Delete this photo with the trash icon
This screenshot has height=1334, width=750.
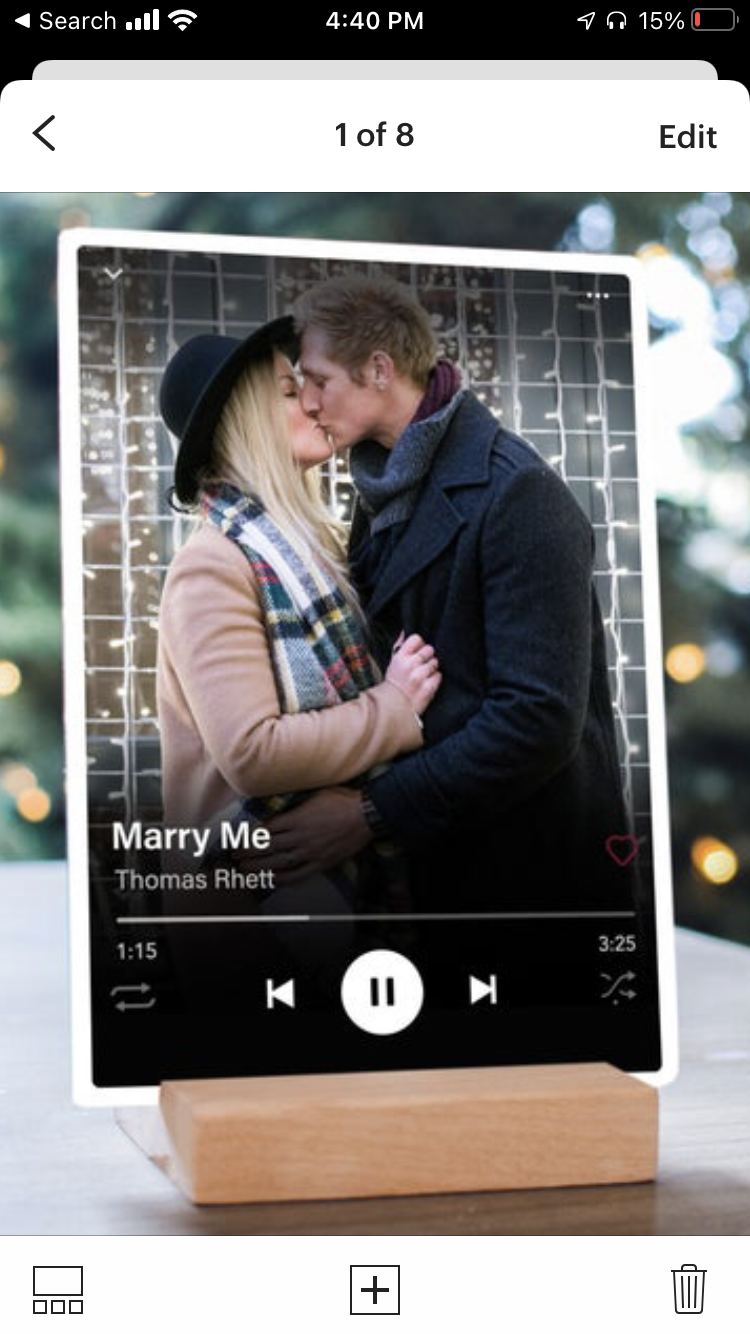tap(688, 1289)
